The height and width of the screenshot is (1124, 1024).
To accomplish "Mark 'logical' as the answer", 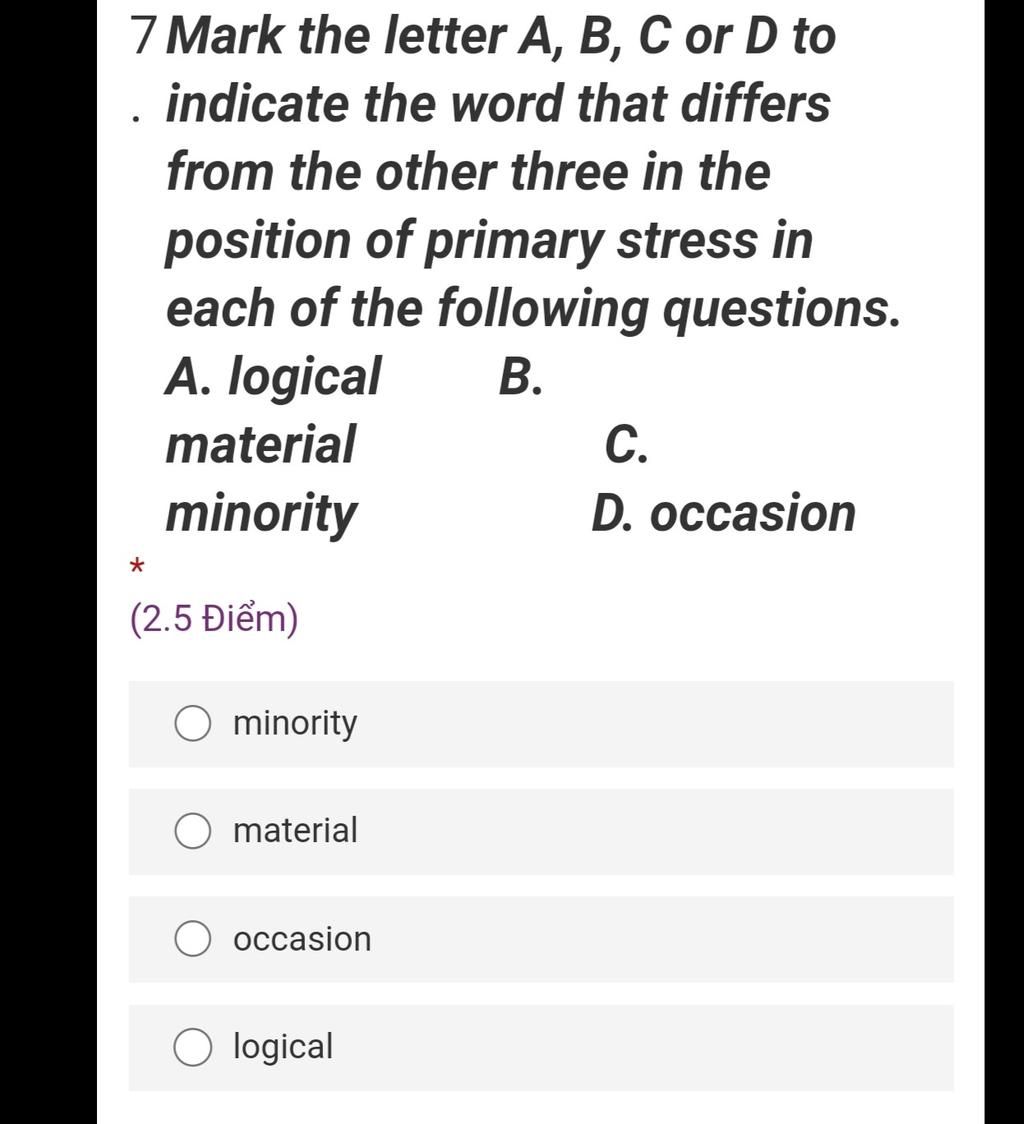I will pyautogui.click(x=193, y=1047).
